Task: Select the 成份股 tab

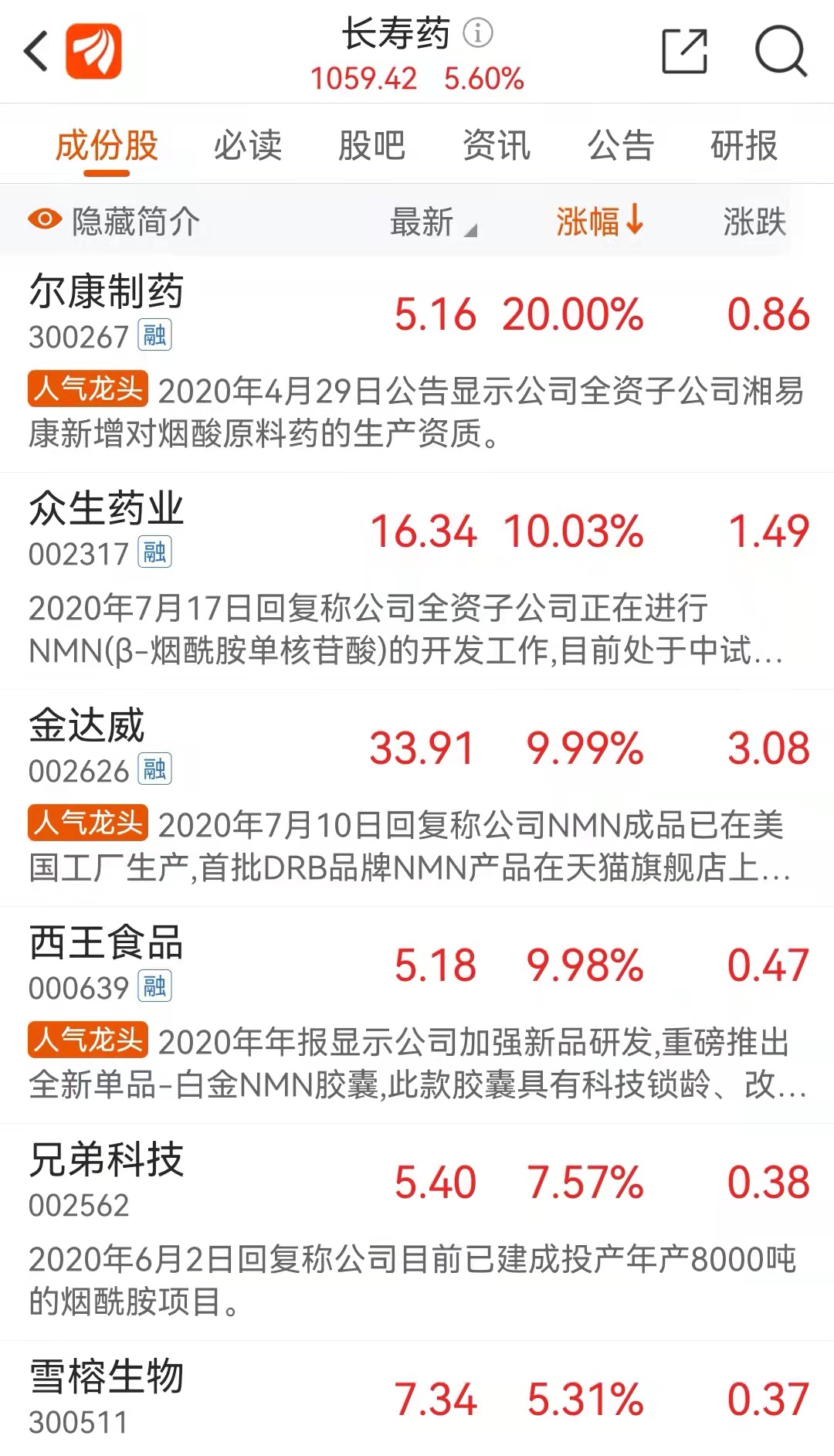Action: 107,145
